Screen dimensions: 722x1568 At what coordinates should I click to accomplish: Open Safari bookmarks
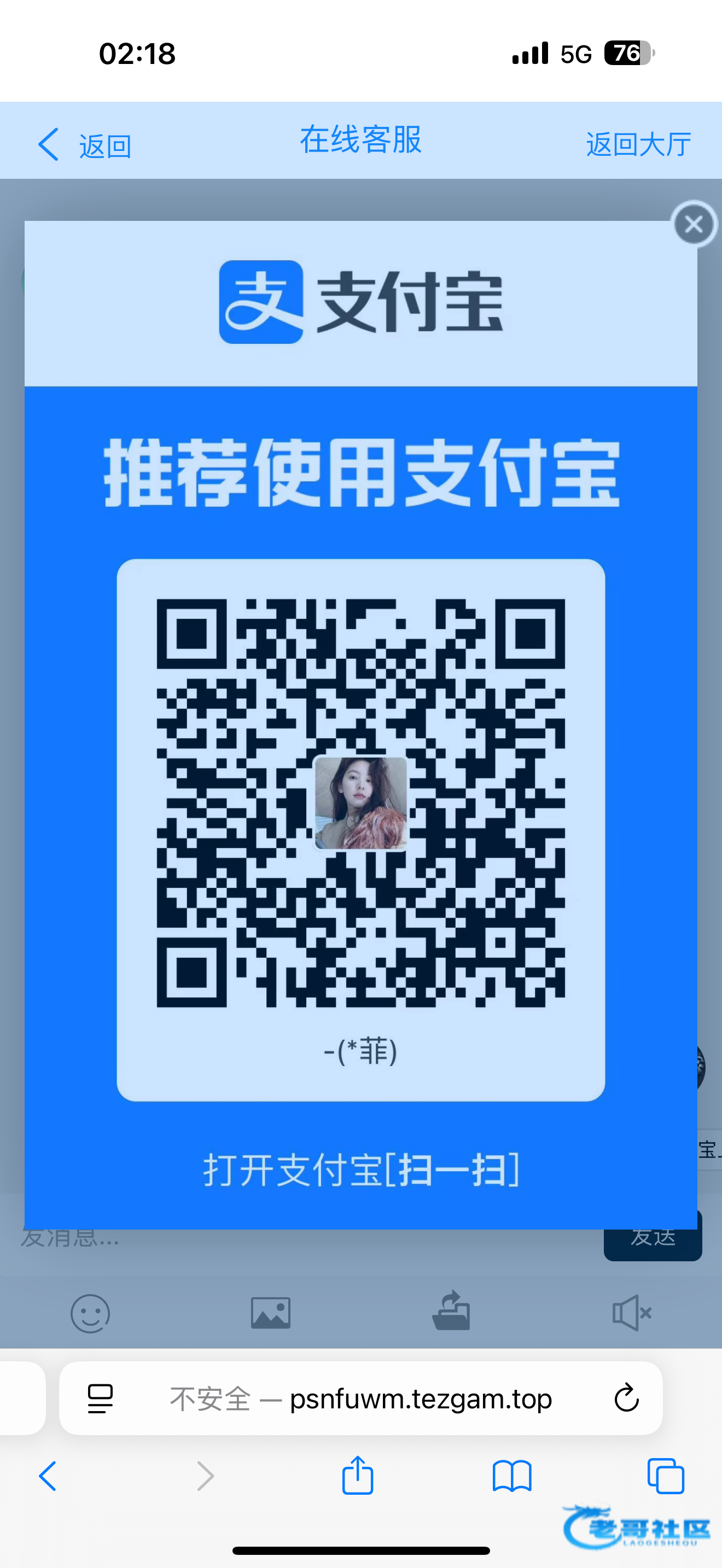tap(511, 1476)
